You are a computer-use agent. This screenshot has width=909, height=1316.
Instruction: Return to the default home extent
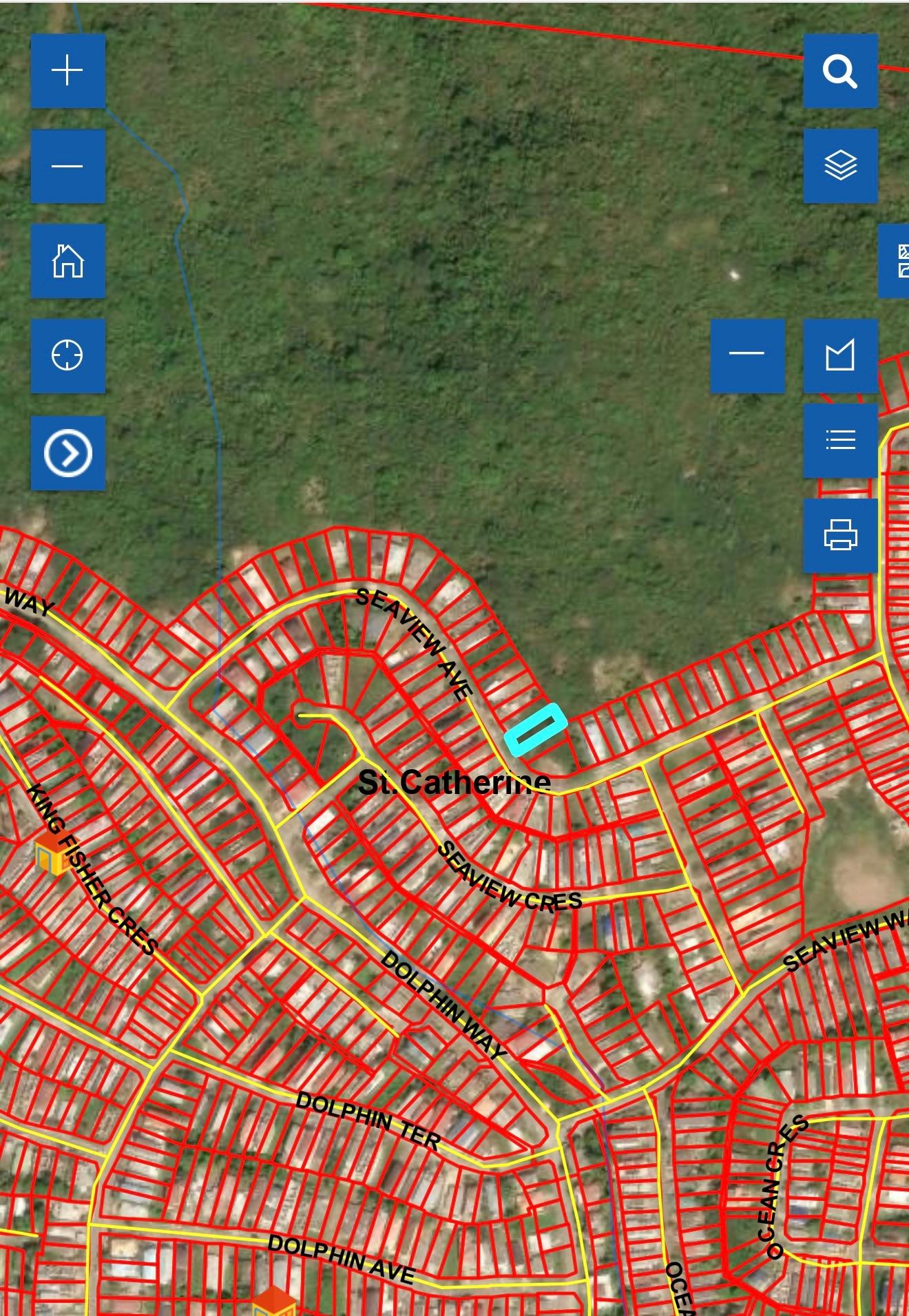click(x=67, y=261)
